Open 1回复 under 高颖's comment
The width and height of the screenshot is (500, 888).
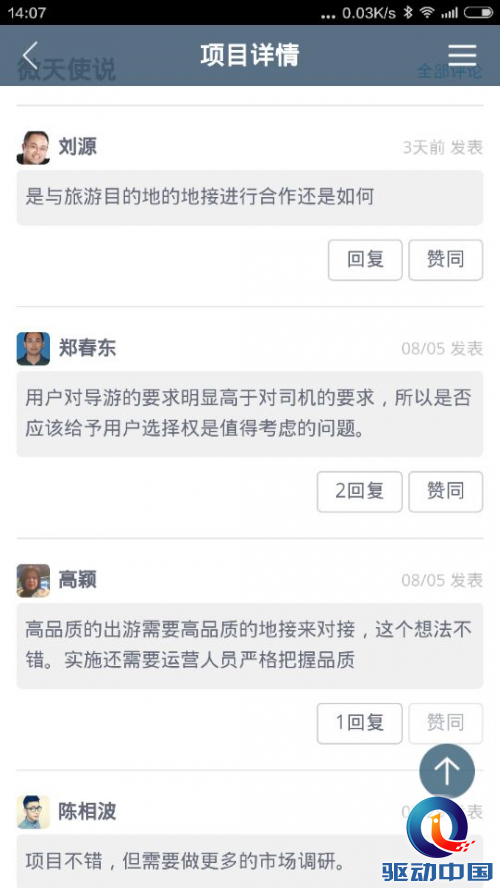point(360,723)
